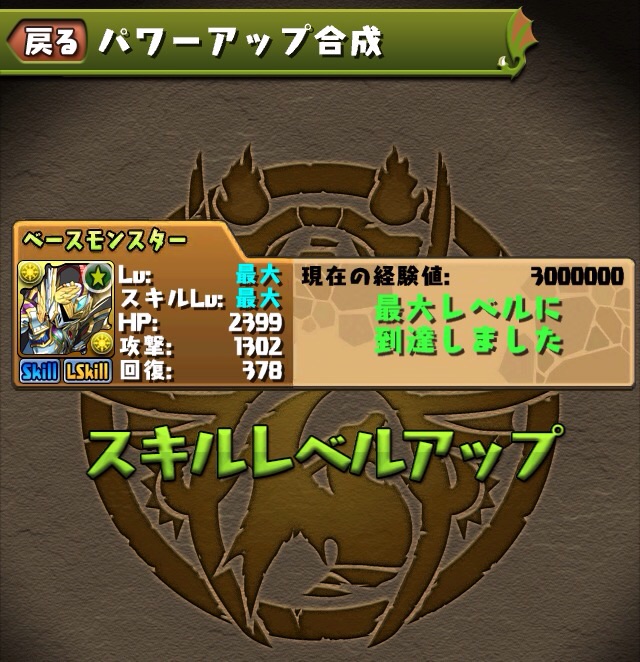Viewport: 640px width, 662px height.
Task: Open the base monster portrait
Action: (66, 308)
